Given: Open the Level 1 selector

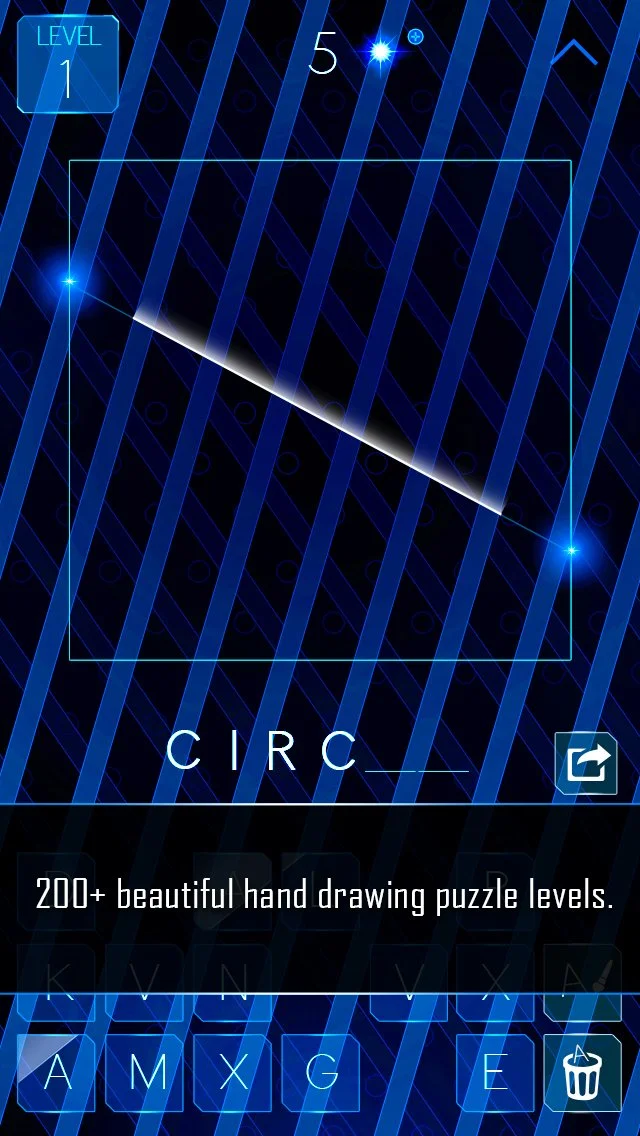Looking at the screenshot, I should (x=67, y=64).
